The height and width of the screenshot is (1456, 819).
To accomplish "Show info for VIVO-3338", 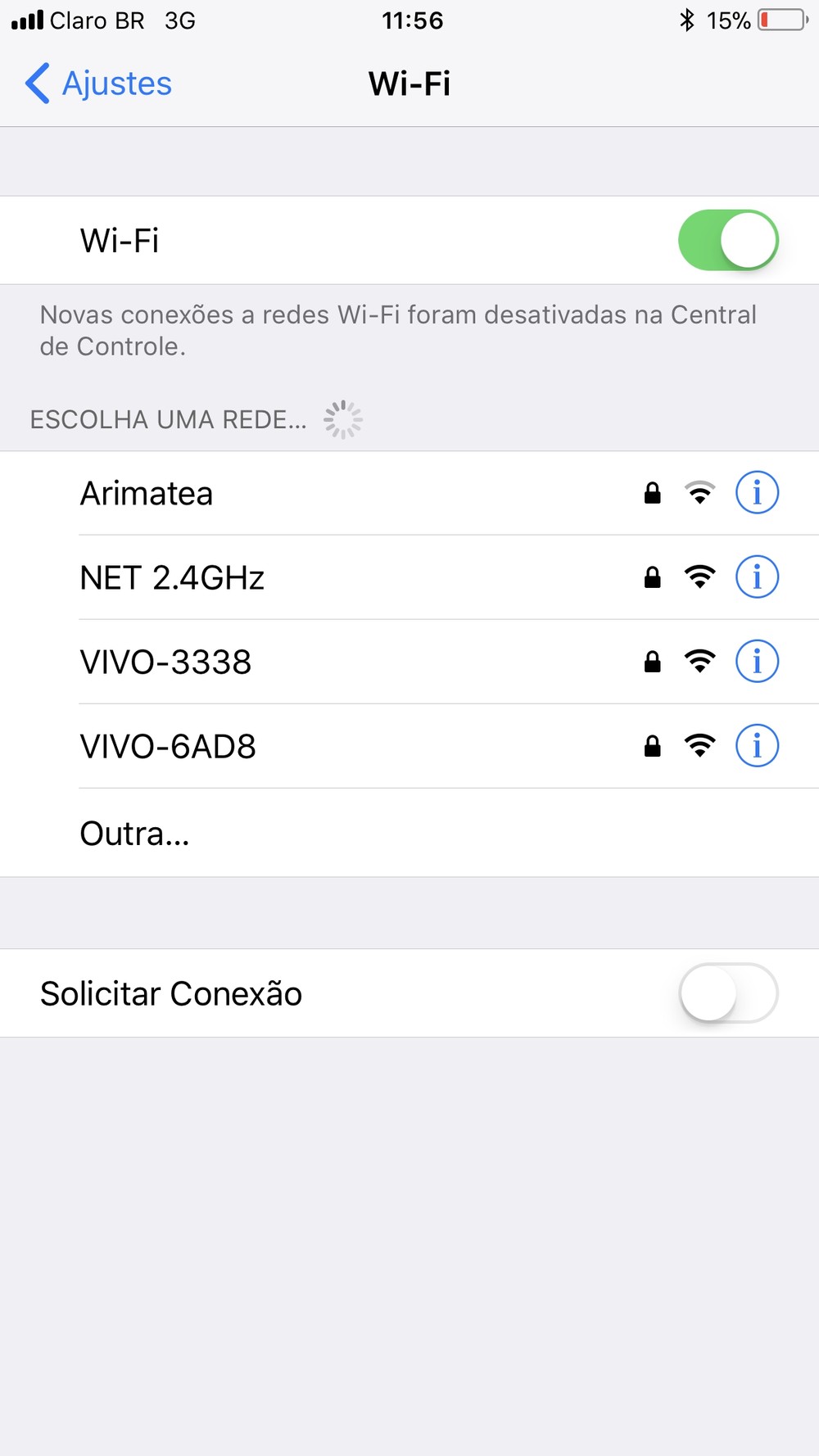I will pos(757,662).
